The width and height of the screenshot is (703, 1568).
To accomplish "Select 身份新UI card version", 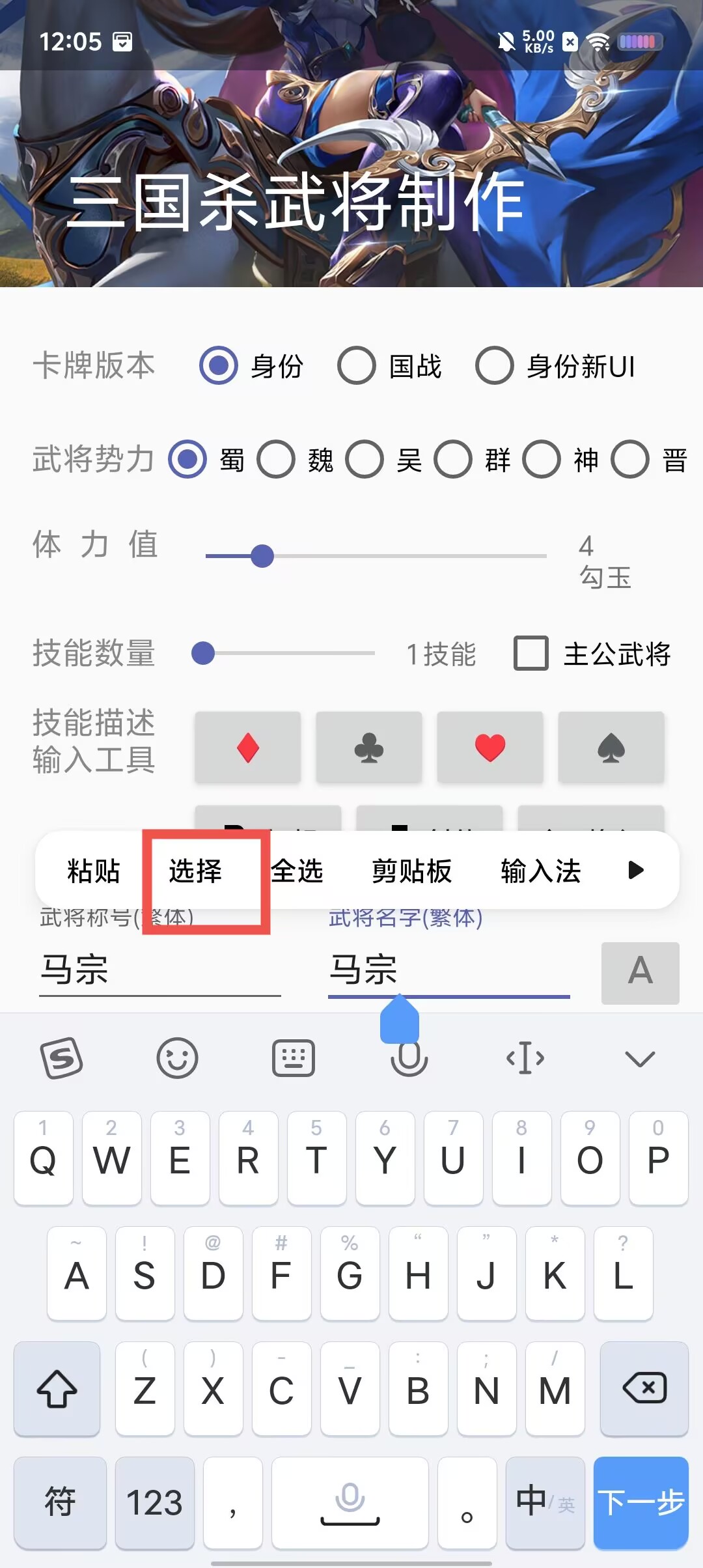I will coord(495,366).
